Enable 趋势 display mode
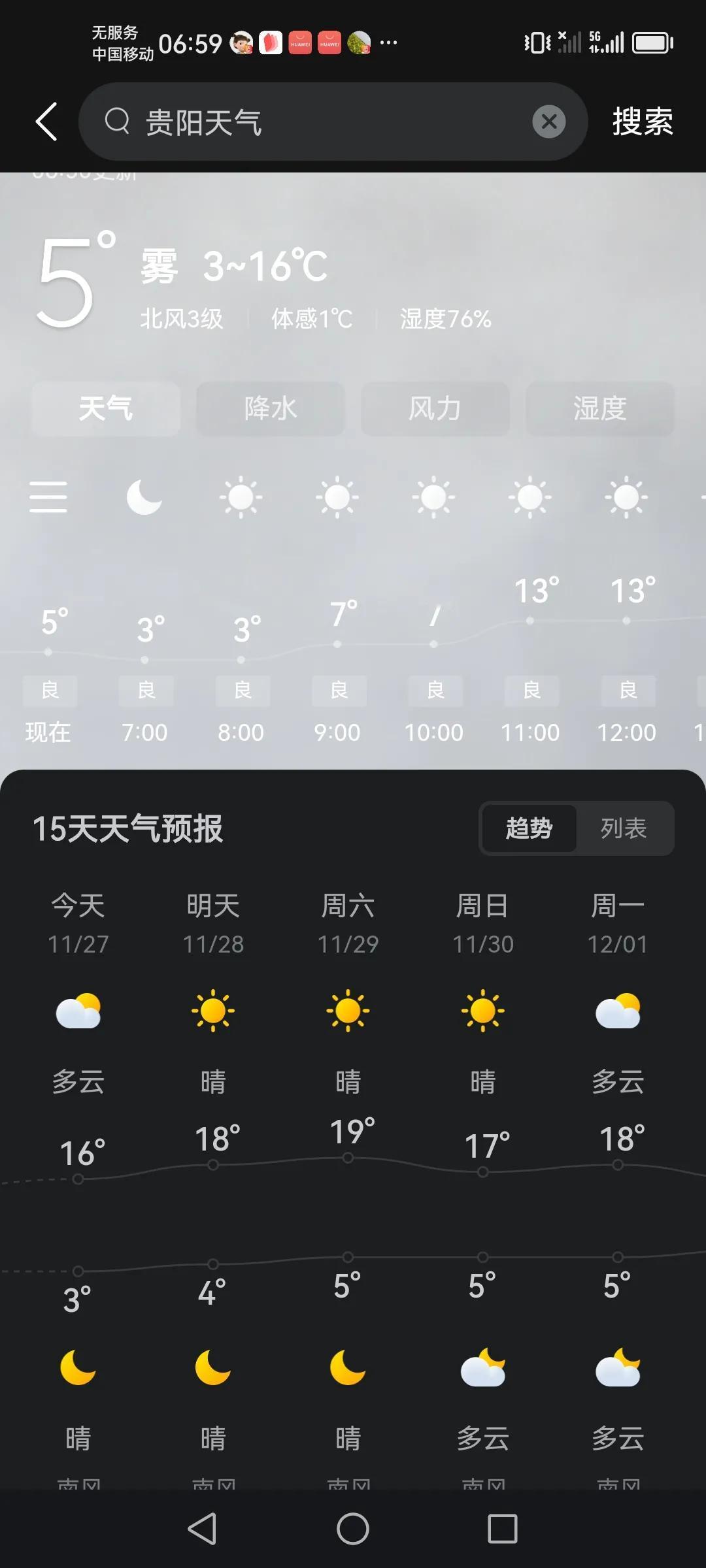 coord(528,828)
